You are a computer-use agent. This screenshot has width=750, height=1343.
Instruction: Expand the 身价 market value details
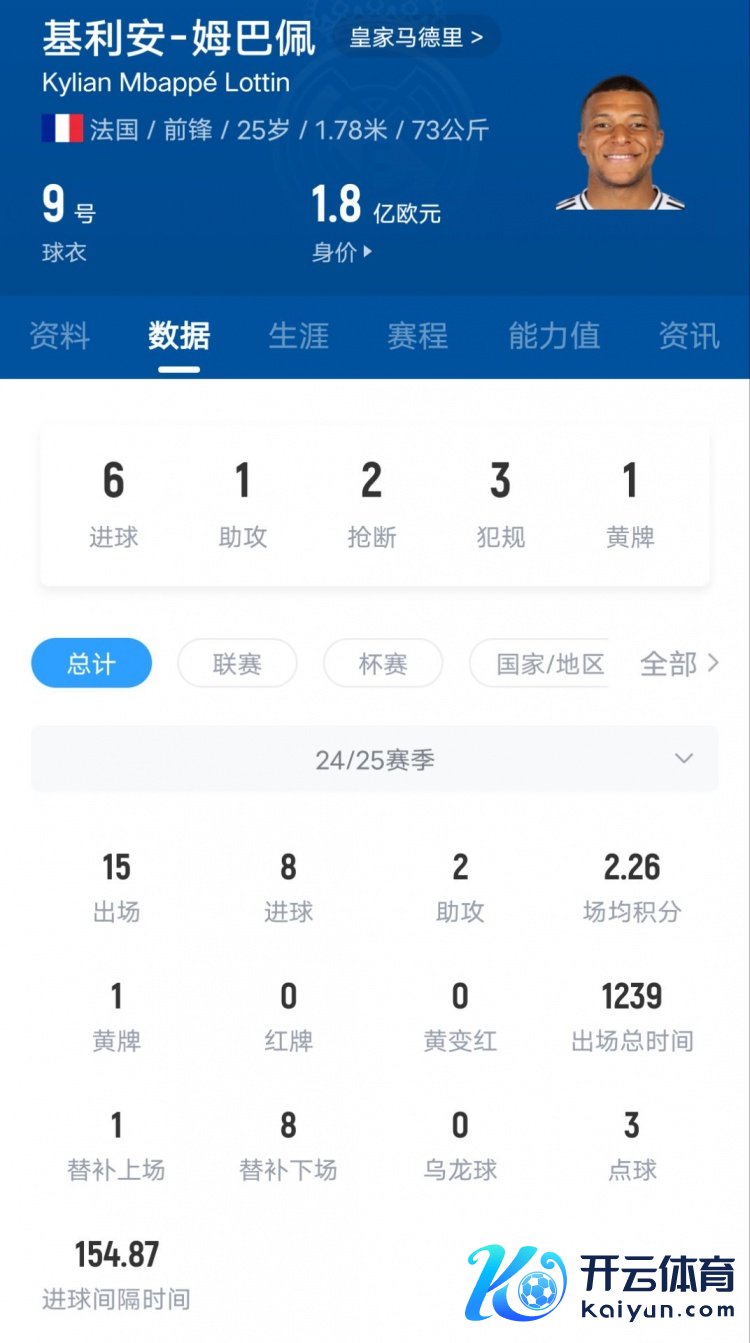click(x=342, y=253)
